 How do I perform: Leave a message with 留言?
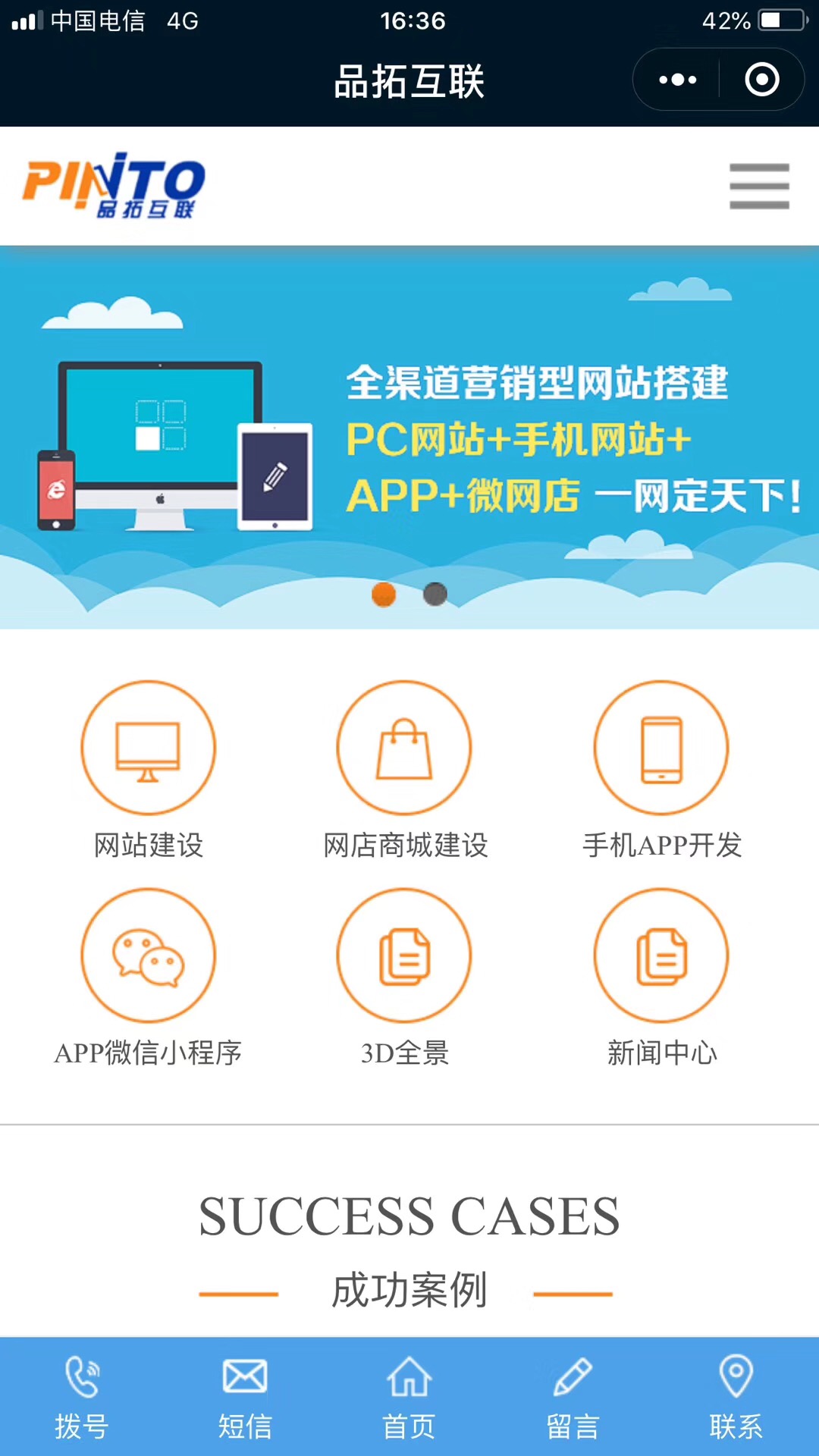coord(573,1397)
